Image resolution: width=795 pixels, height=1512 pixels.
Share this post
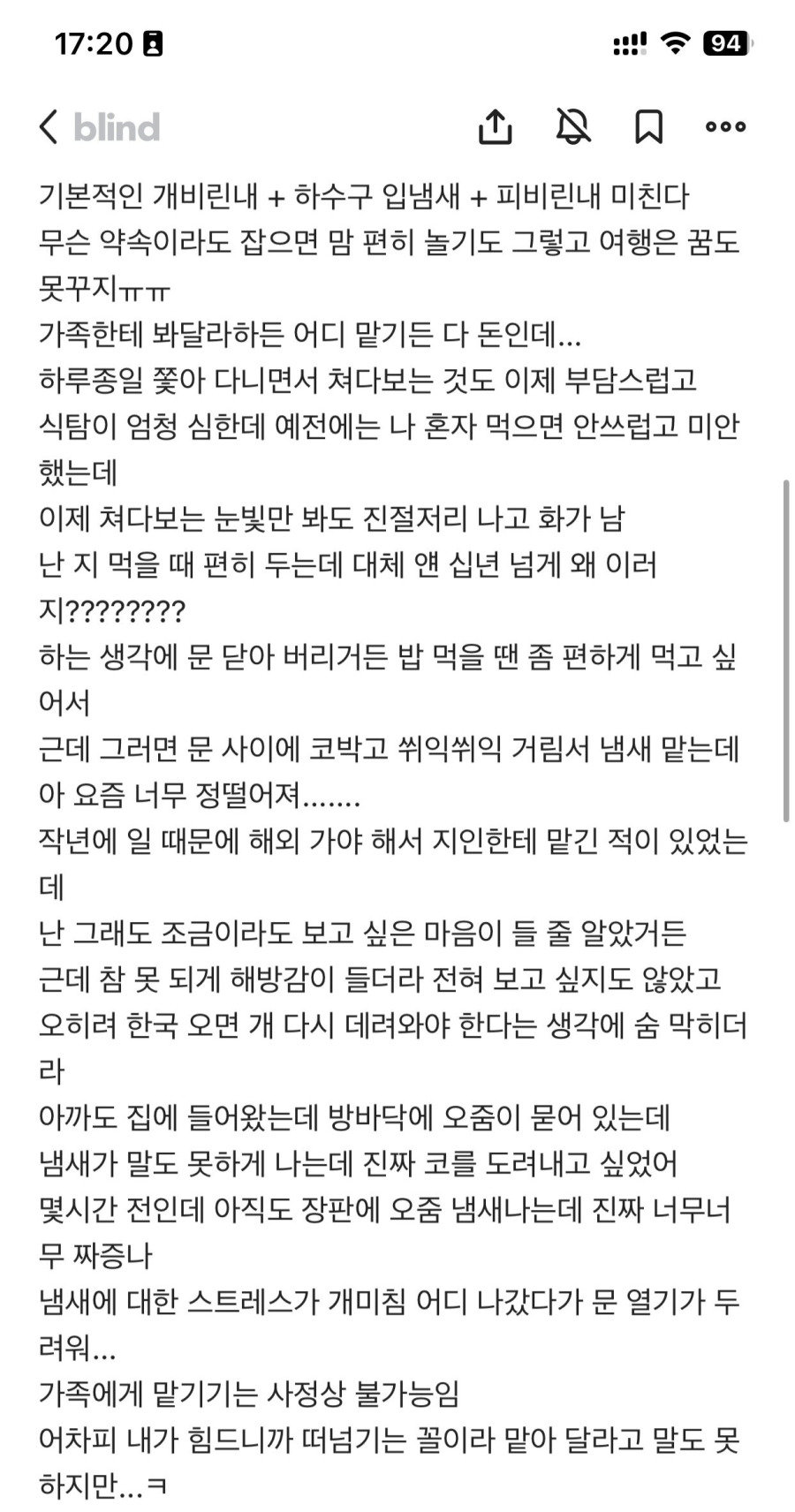click(496, 126)
